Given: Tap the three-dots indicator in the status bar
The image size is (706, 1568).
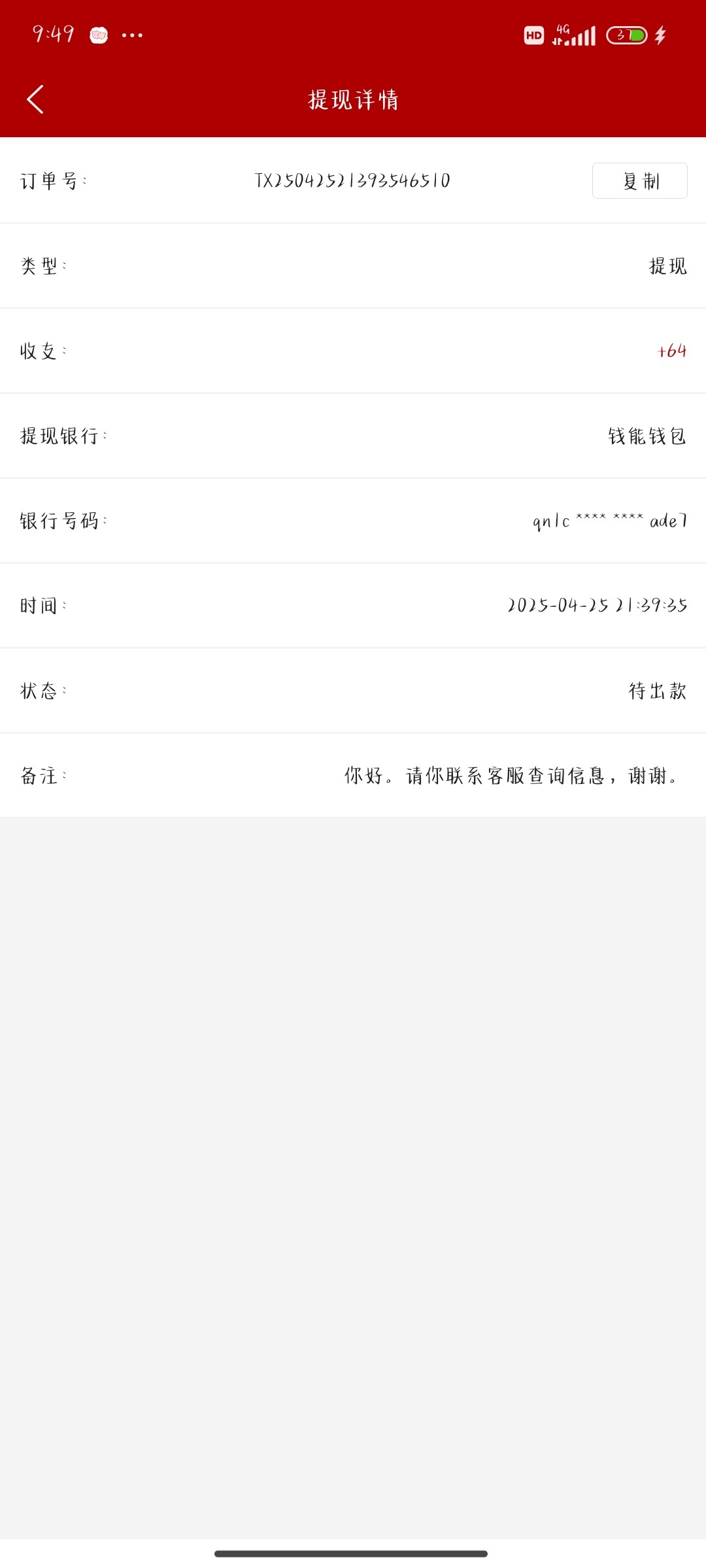Looking at the screenshot, I should click(133, 35).
